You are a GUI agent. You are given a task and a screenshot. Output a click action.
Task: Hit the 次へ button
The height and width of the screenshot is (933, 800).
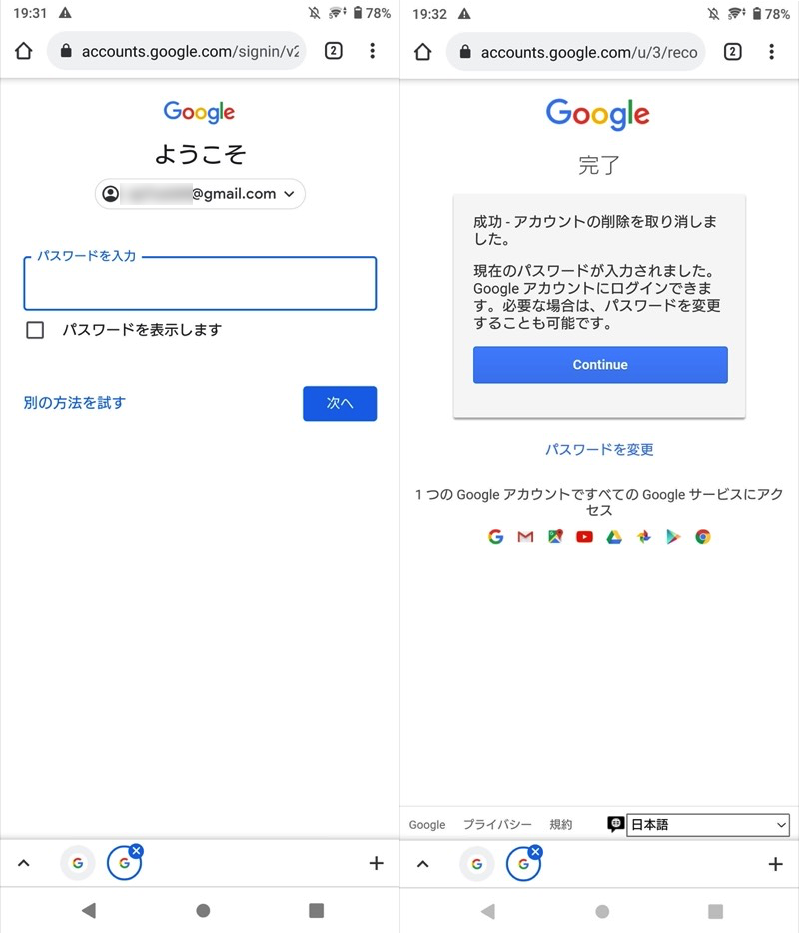point(340,403)
